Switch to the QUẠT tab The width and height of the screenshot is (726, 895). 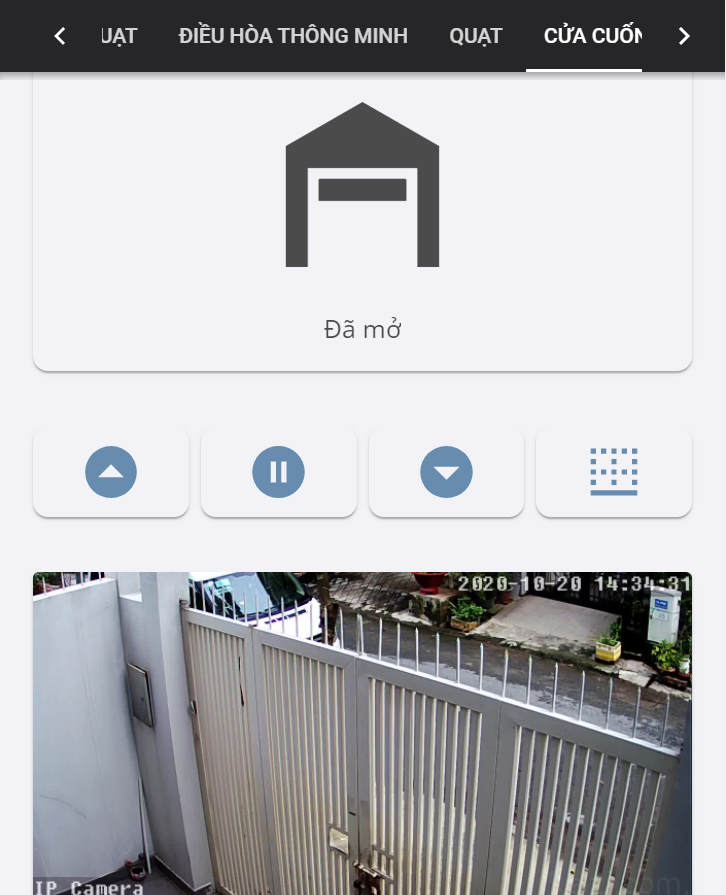[x=475, y=36]
